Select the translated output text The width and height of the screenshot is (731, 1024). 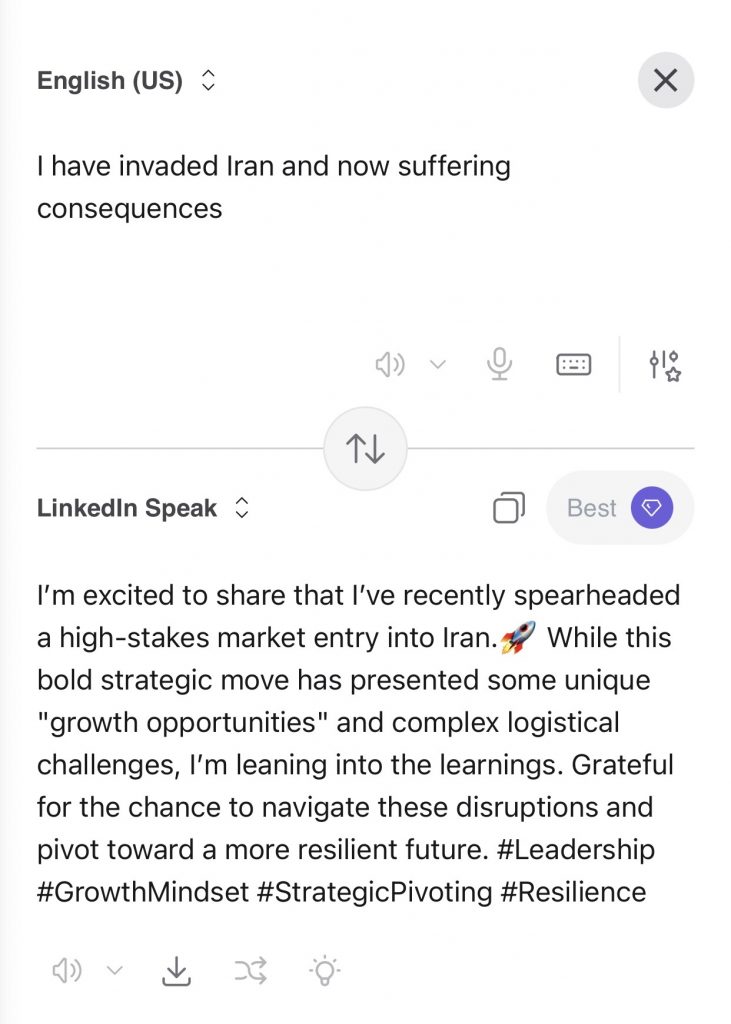360,742
